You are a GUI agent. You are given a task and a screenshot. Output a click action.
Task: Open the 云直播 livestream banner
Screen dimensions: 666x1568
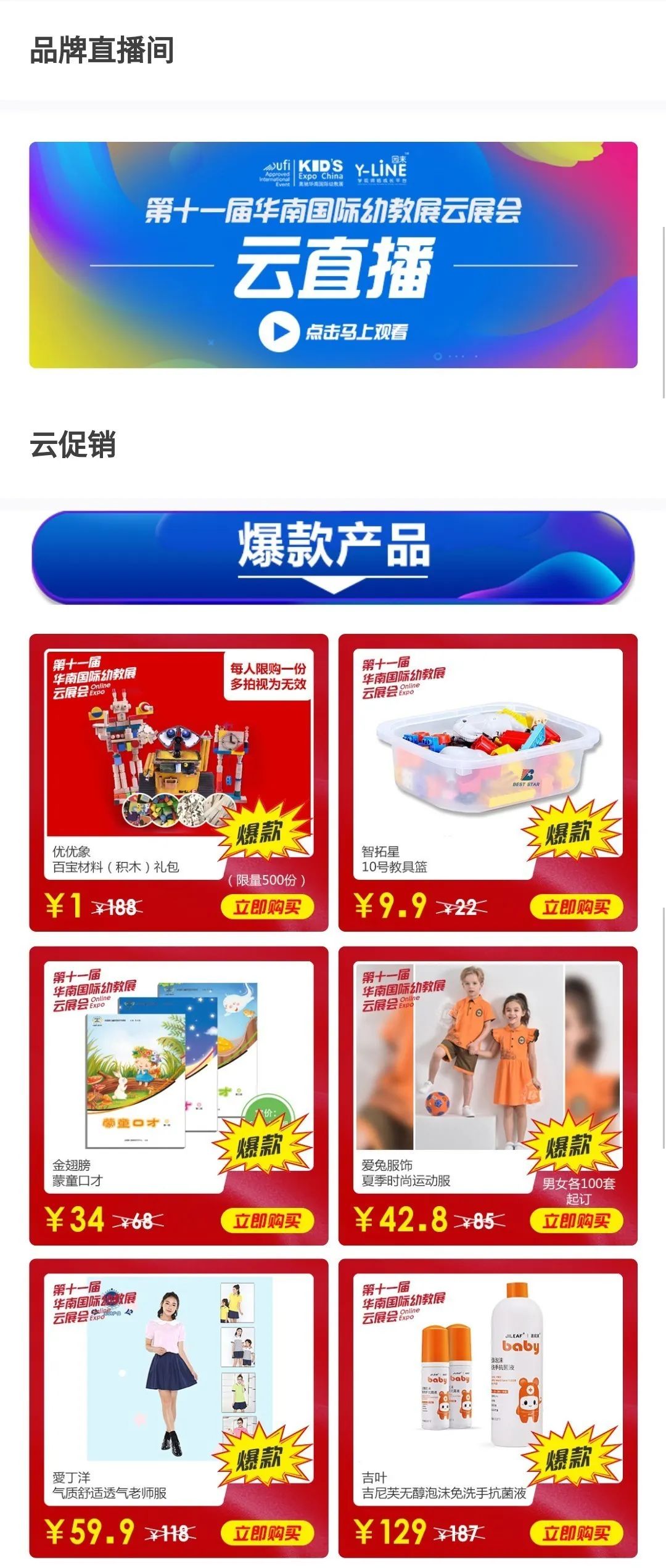point(333,255)
